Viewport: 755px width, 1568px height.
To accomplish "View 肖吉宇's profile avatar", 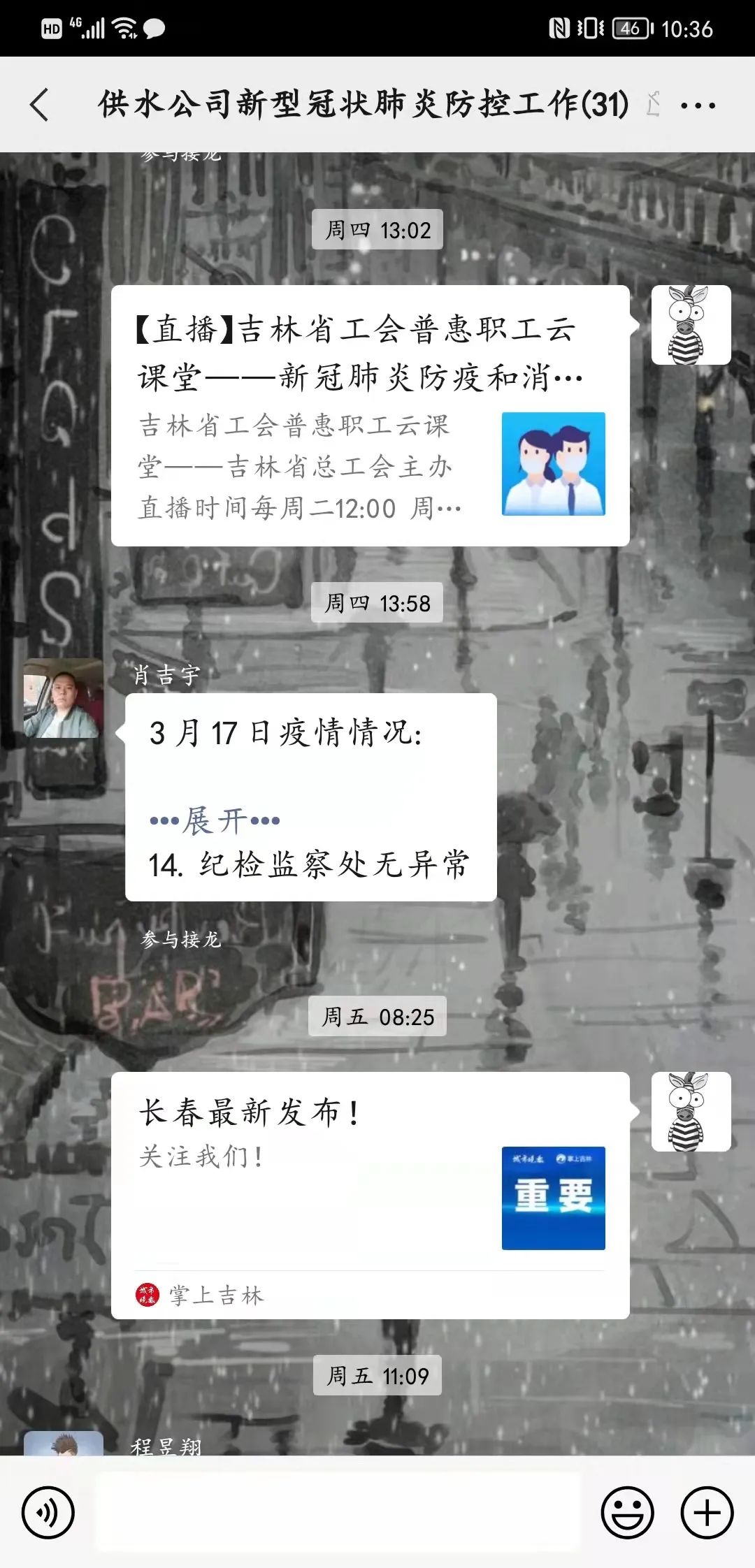I will click(x=63, y=698).
